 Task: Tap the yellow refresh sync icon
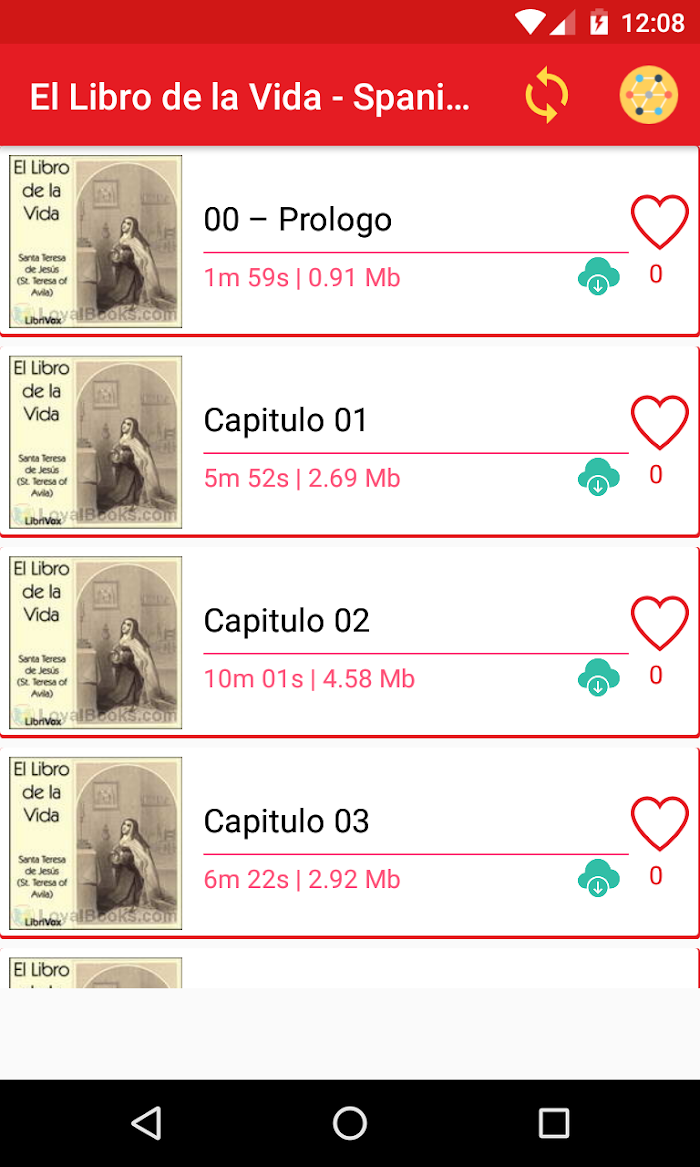coord(547,95)
